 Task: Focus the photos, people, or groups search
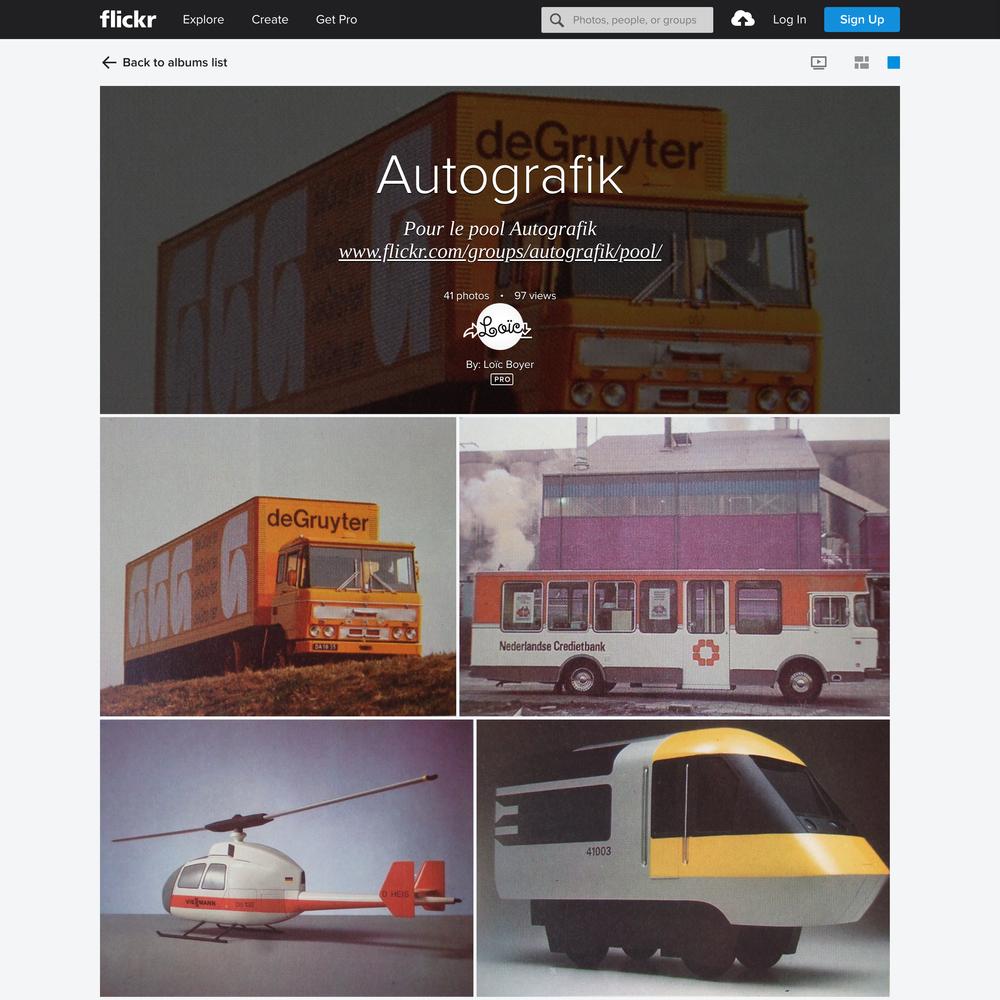point(635,20)
